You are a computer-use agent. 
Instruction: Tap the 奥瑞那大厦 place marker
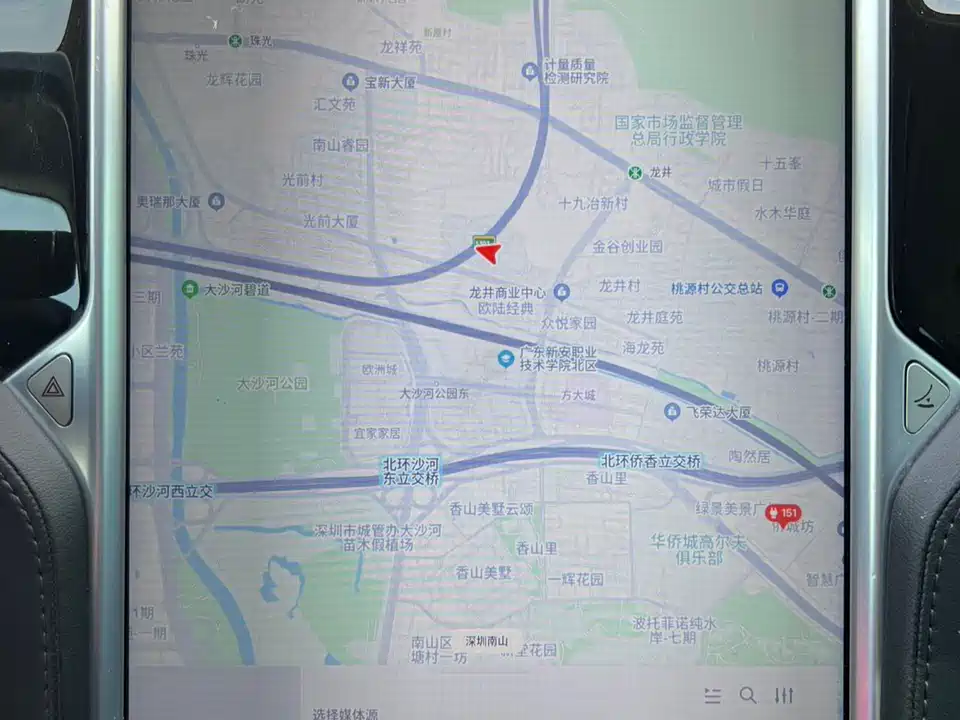point(216,202)
